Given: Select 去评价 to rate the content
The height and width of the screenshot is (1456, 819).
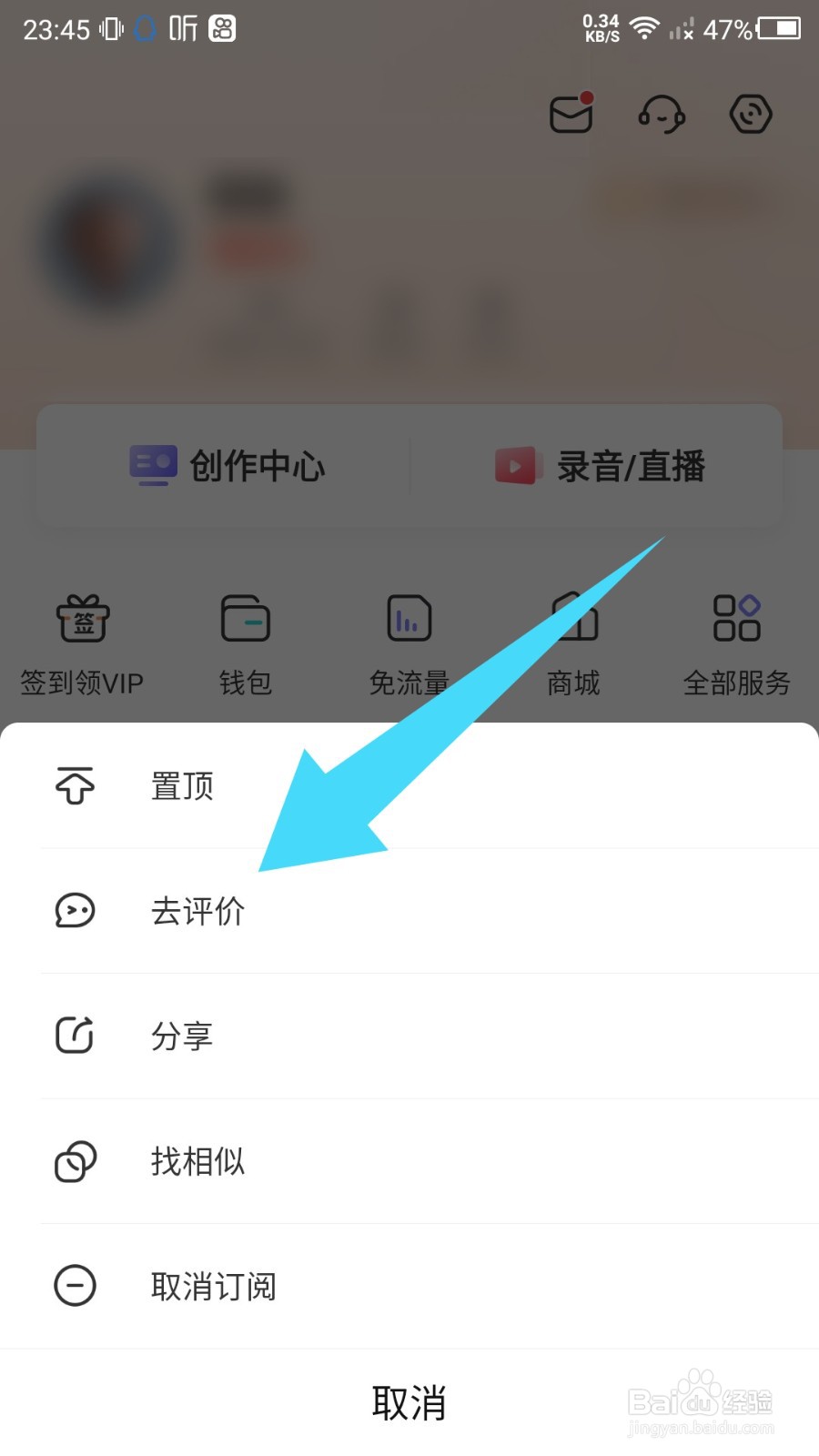Looking at the screenshot, I should tap(196, 910).
